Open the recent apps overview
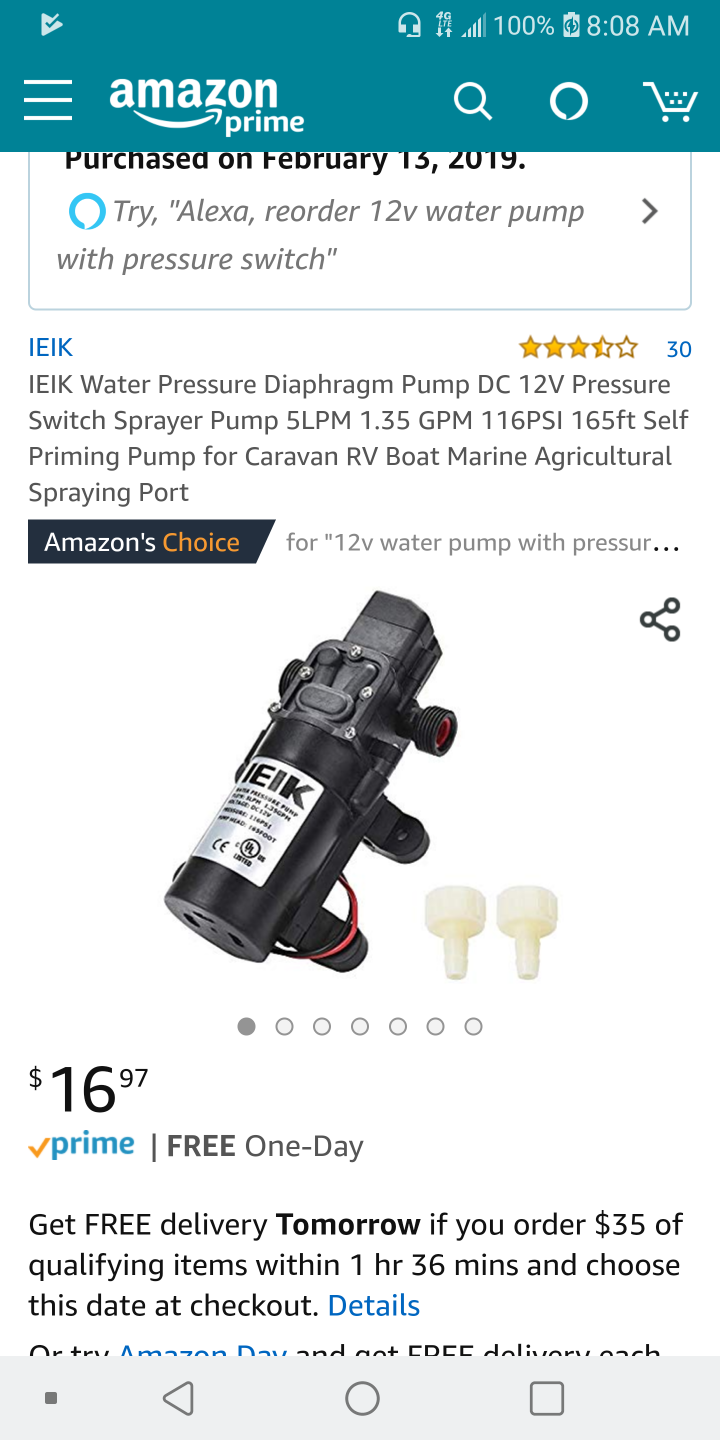Screen dimensions: 720x1440 click(x=546, y=1398)
